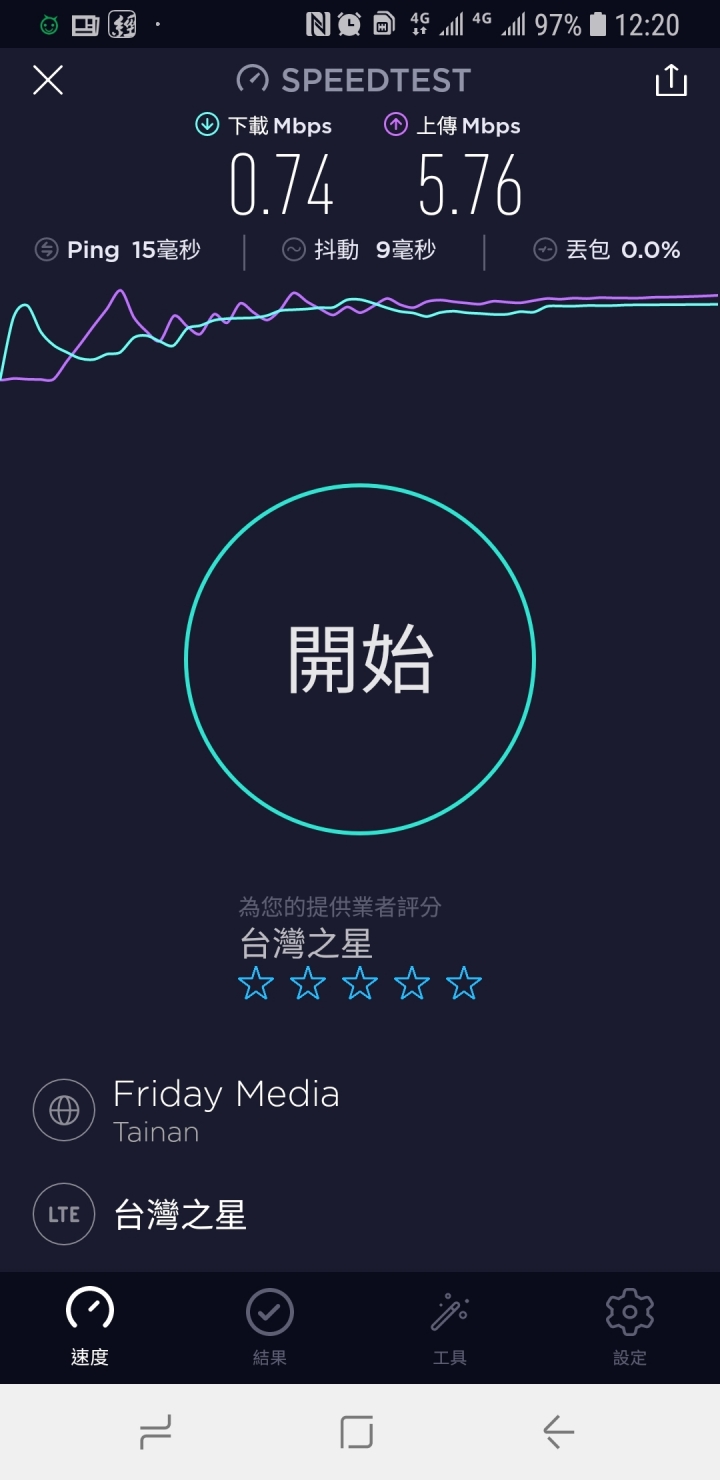Change the Friday Media Tainan server
The image size is (720, 1480).
(360, 1110)
